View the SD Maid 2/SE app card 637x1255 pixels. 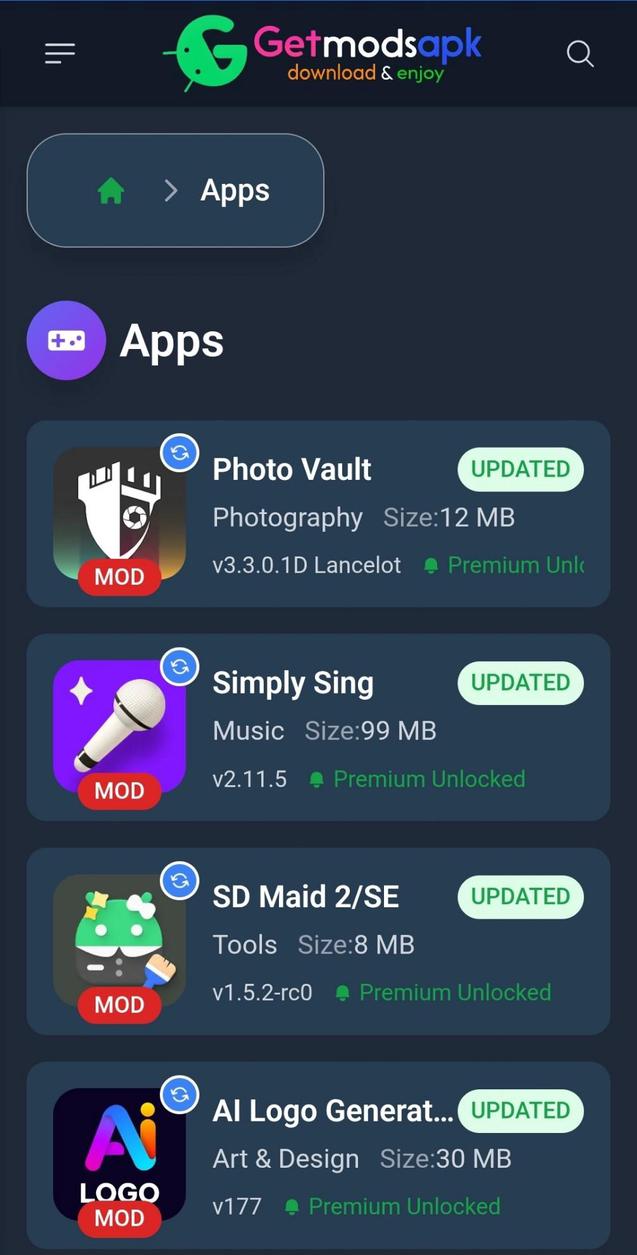click(318, 942)
